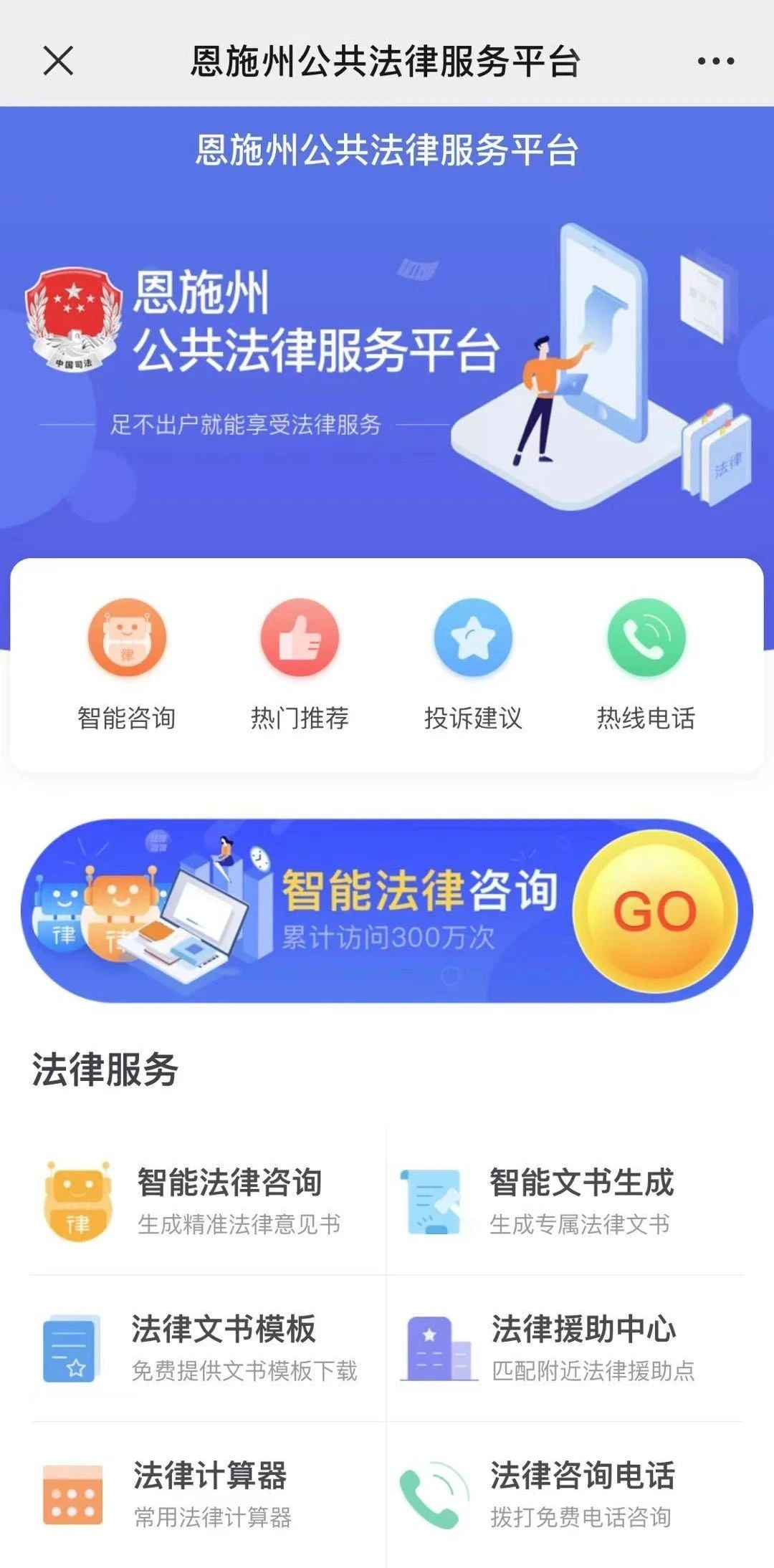Screen dimensions: 774x1568
Task: Open 智能法律咨询 under 法律服务
Action: point(208,1201)
